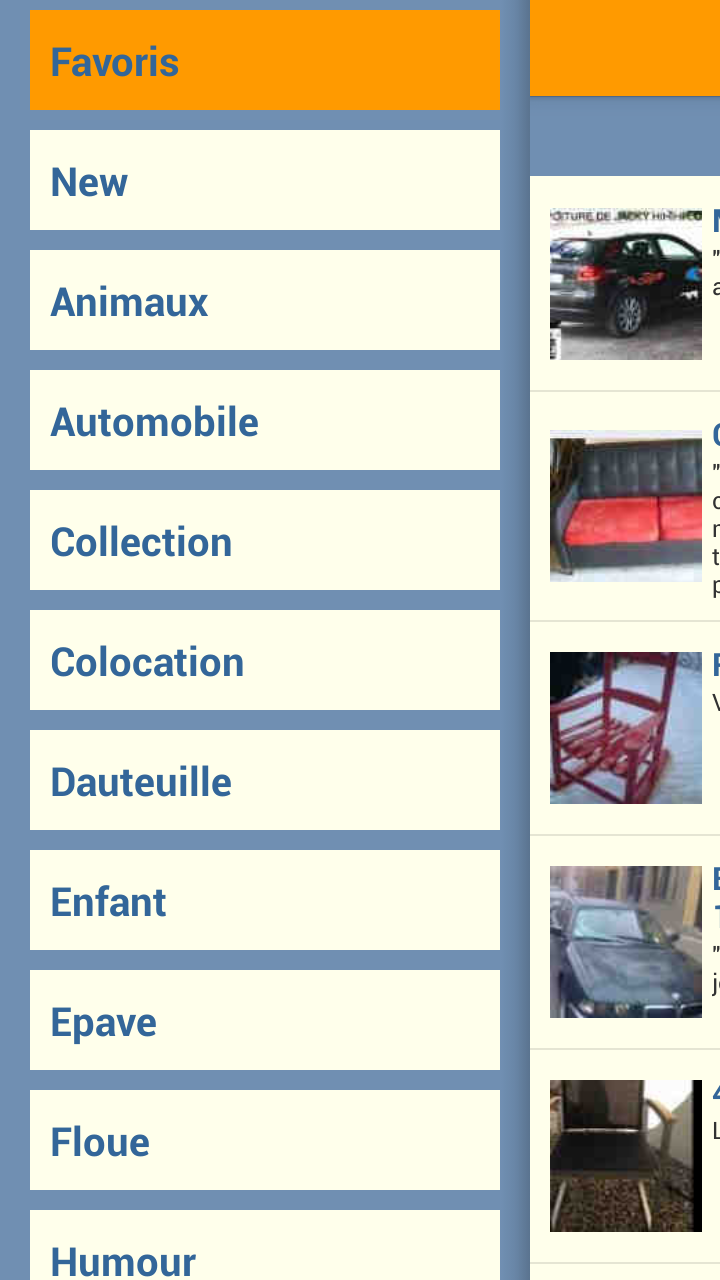720x1280 pixels.
Task: View the red and black sofa listing
Action: [x=626, y=506]
